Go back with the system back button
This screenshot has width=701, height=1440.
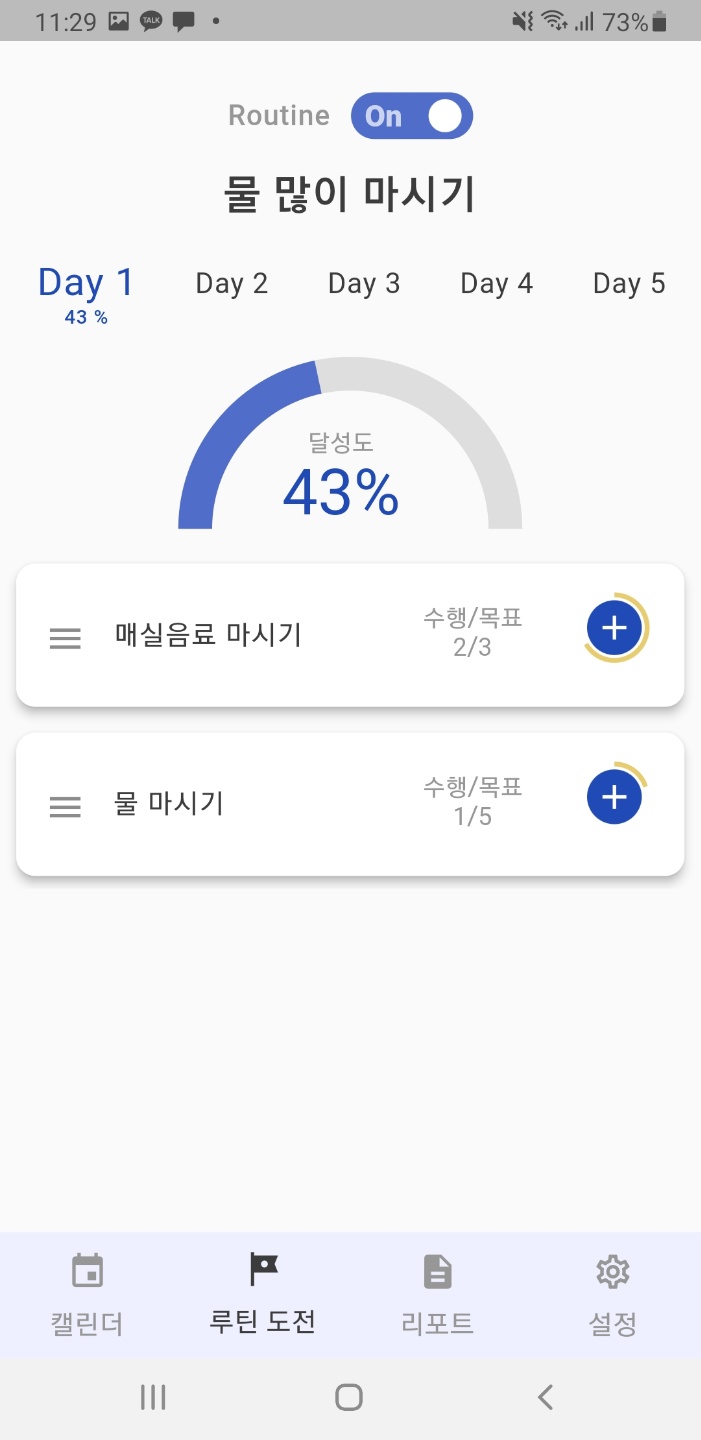[x=545, y=1397]
